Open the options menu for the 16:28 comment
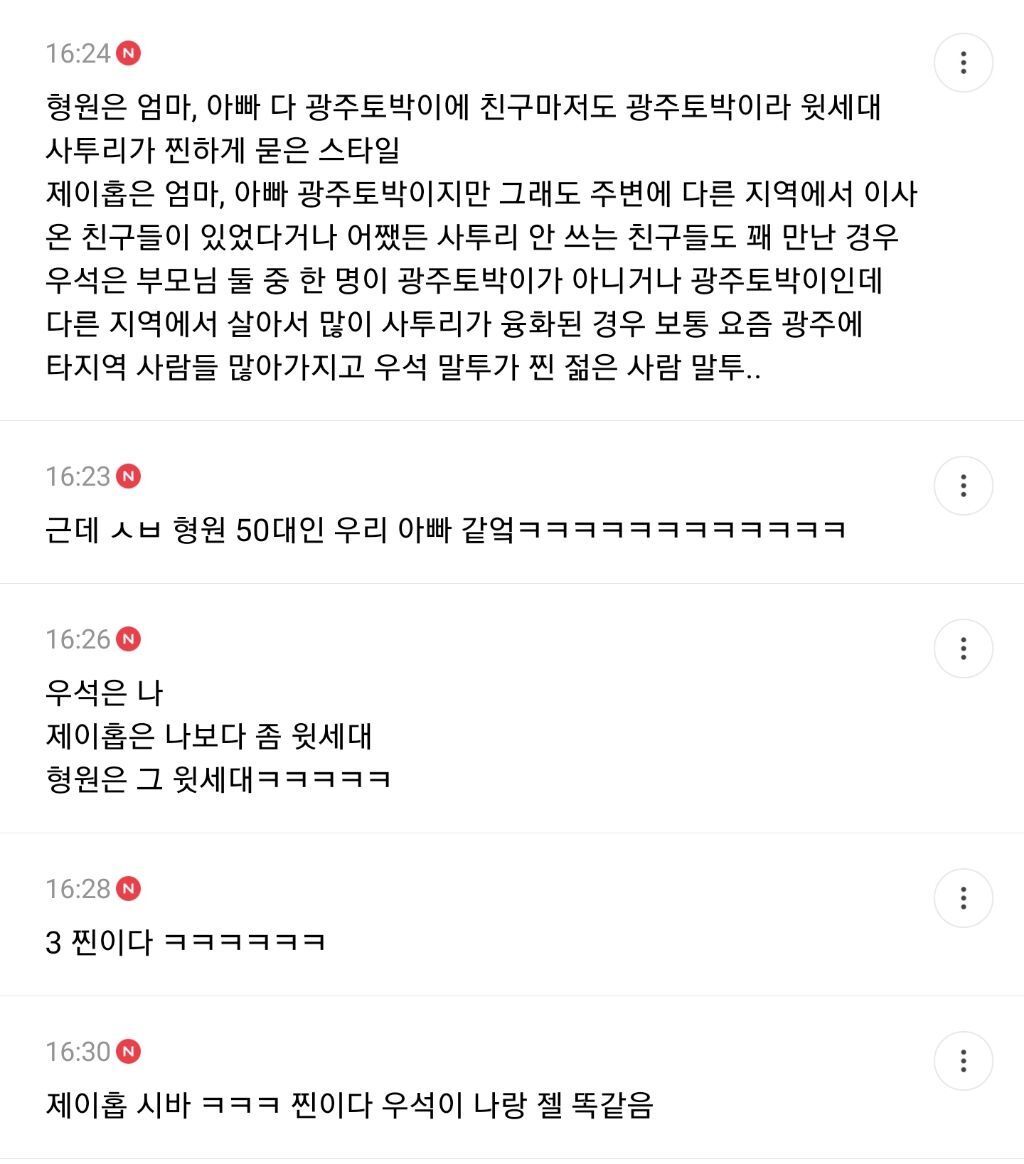This screenshot has height=1164, width=1024. click(x=963, y=898)
